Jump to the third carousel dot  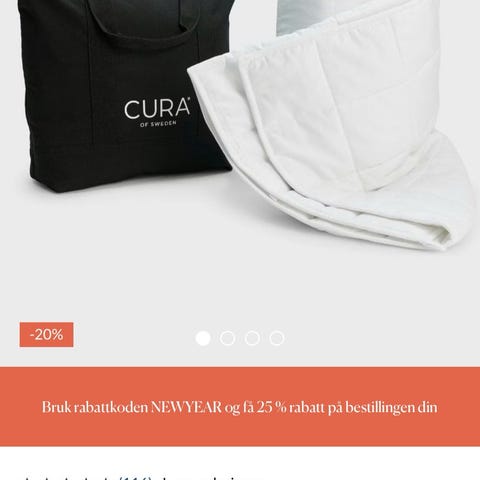click(x=252, y=338)
